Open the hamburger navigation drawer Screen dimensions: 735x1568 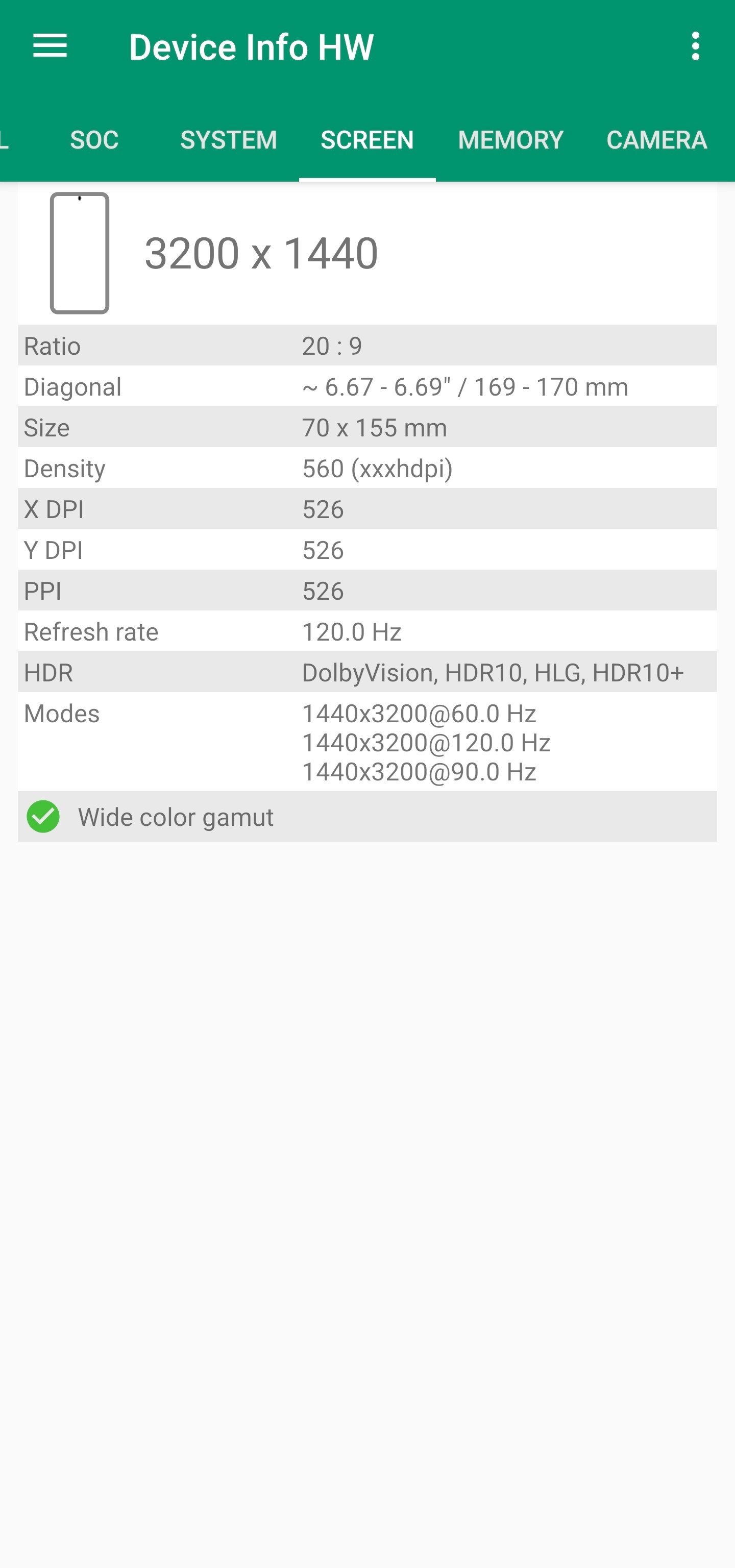point(50,46)
